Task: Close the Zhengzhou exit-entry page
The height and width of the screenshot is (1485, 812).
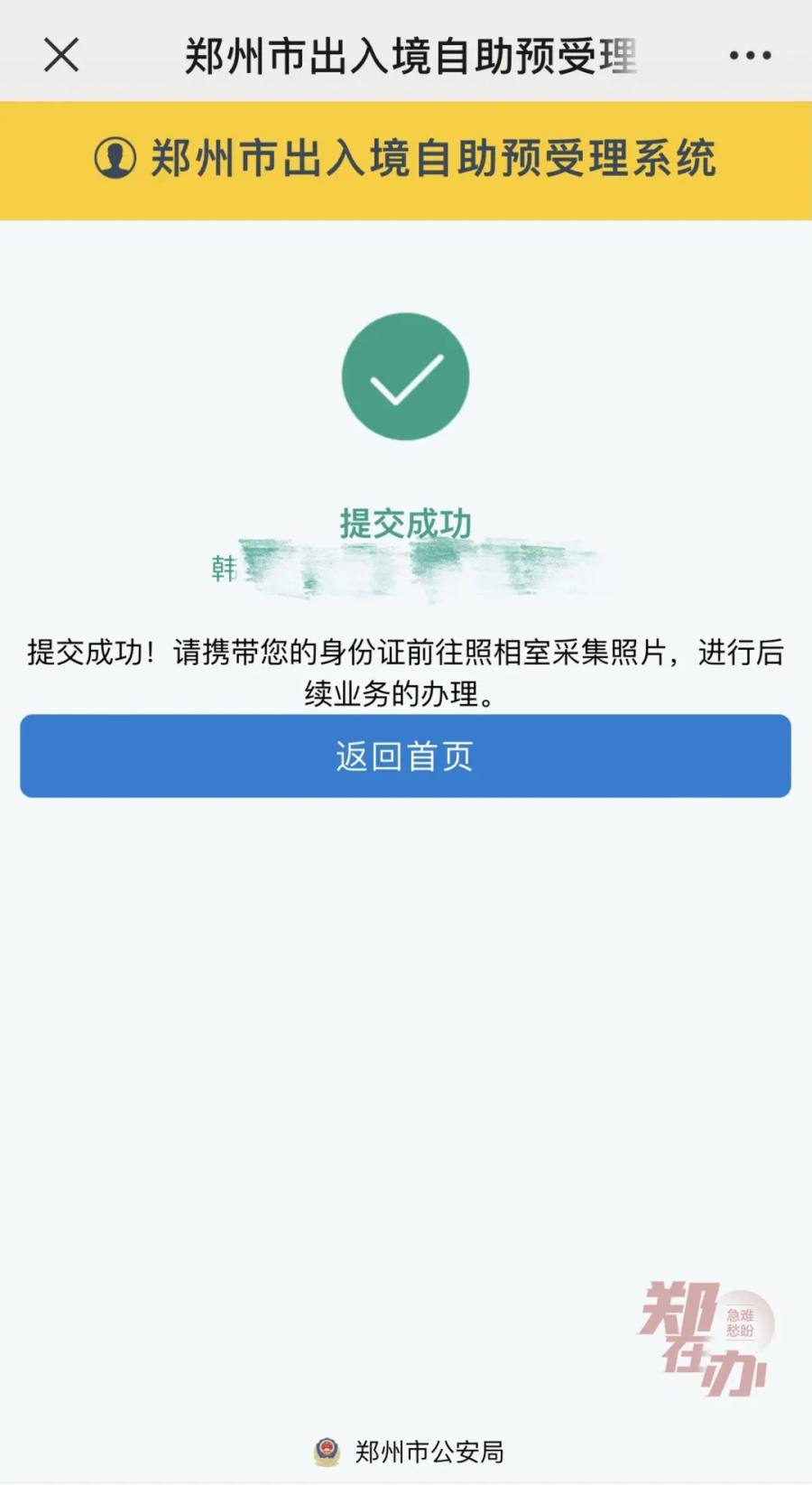Action: pos(61,55)
